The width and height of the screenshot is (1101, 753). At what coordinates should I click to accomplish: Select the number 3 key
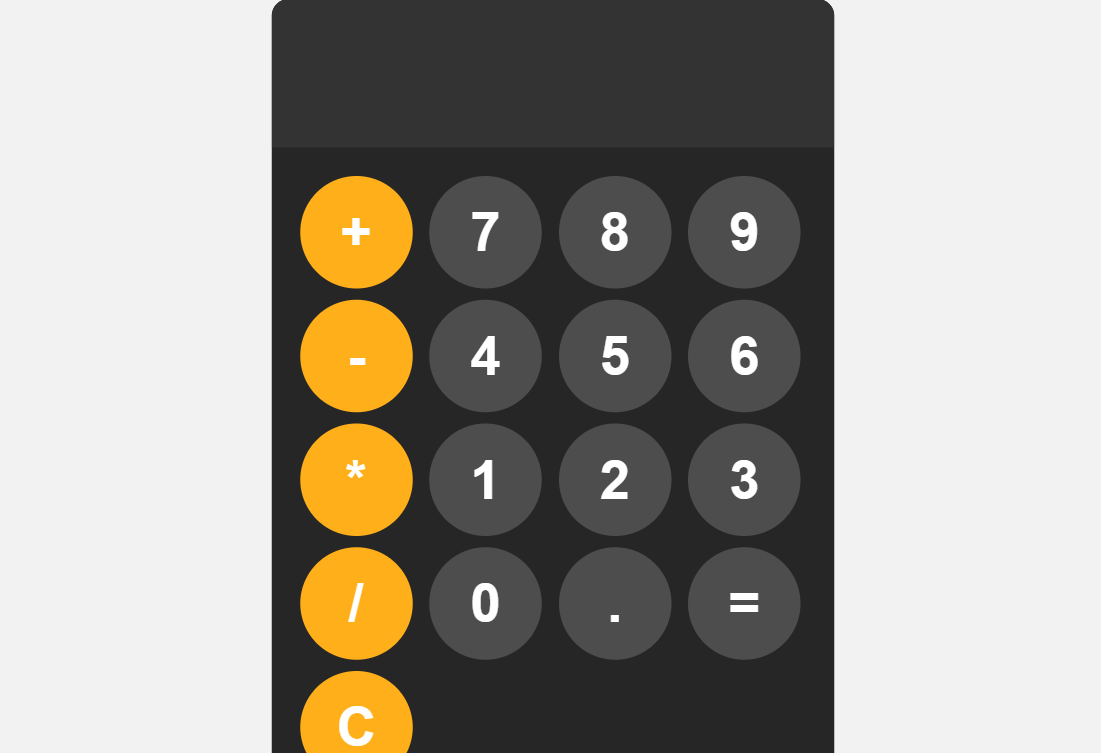[x=744, y=480]
